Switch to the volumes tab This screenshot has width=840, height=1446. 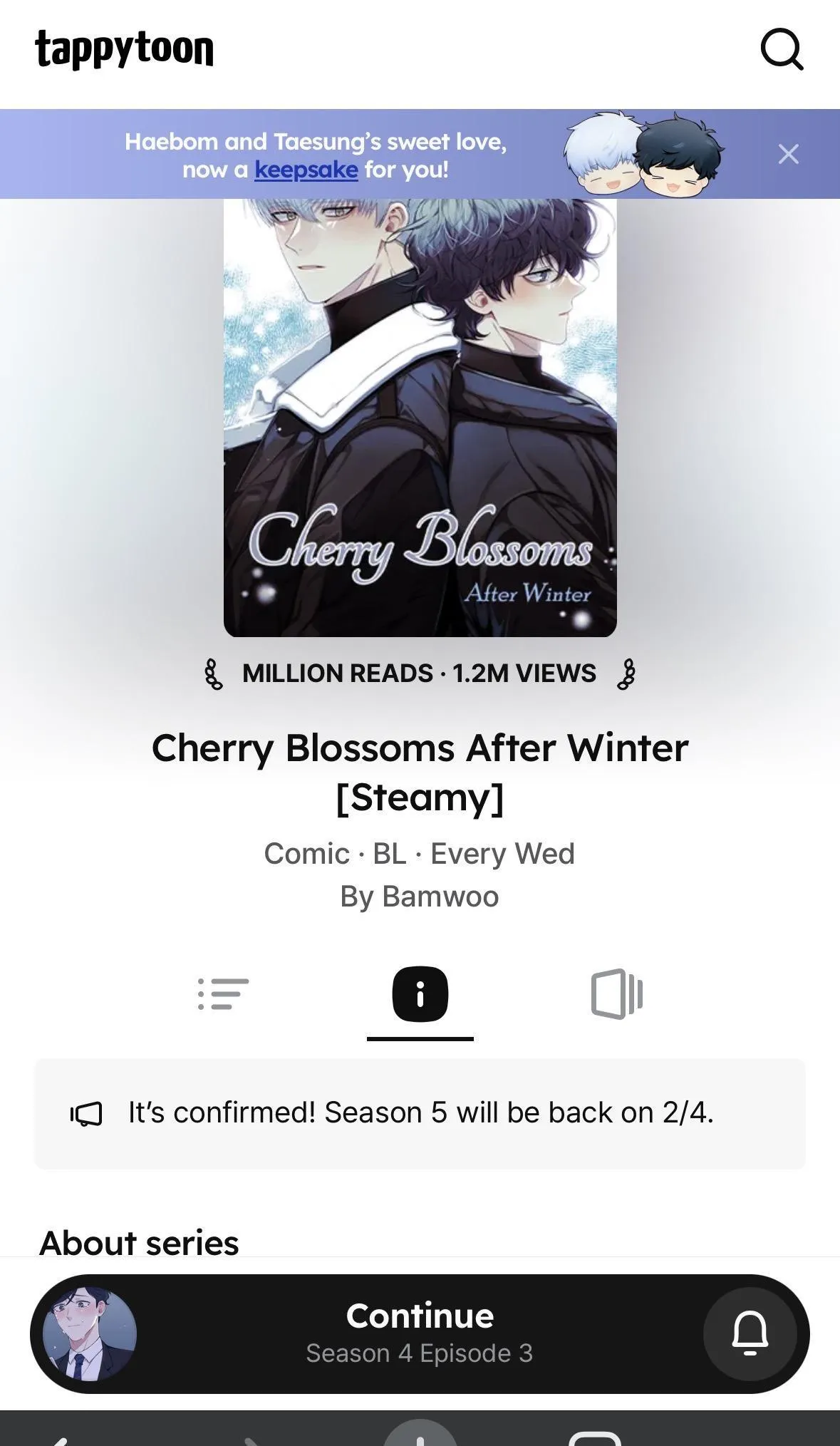coord(616,993)
